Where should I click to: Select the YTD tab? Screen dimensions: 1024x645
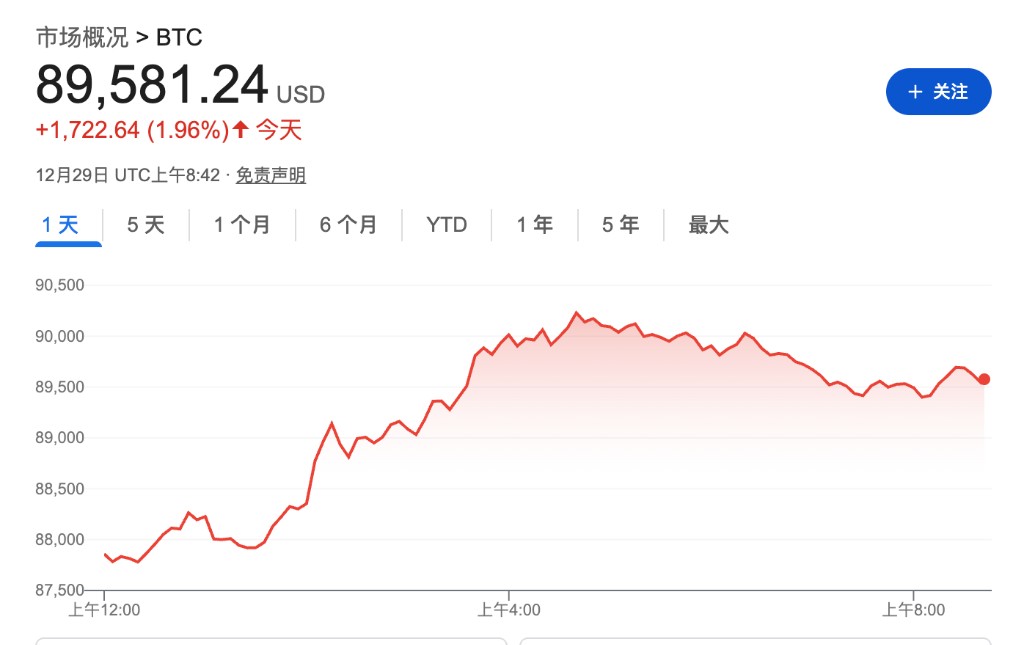tap(446, 225)
